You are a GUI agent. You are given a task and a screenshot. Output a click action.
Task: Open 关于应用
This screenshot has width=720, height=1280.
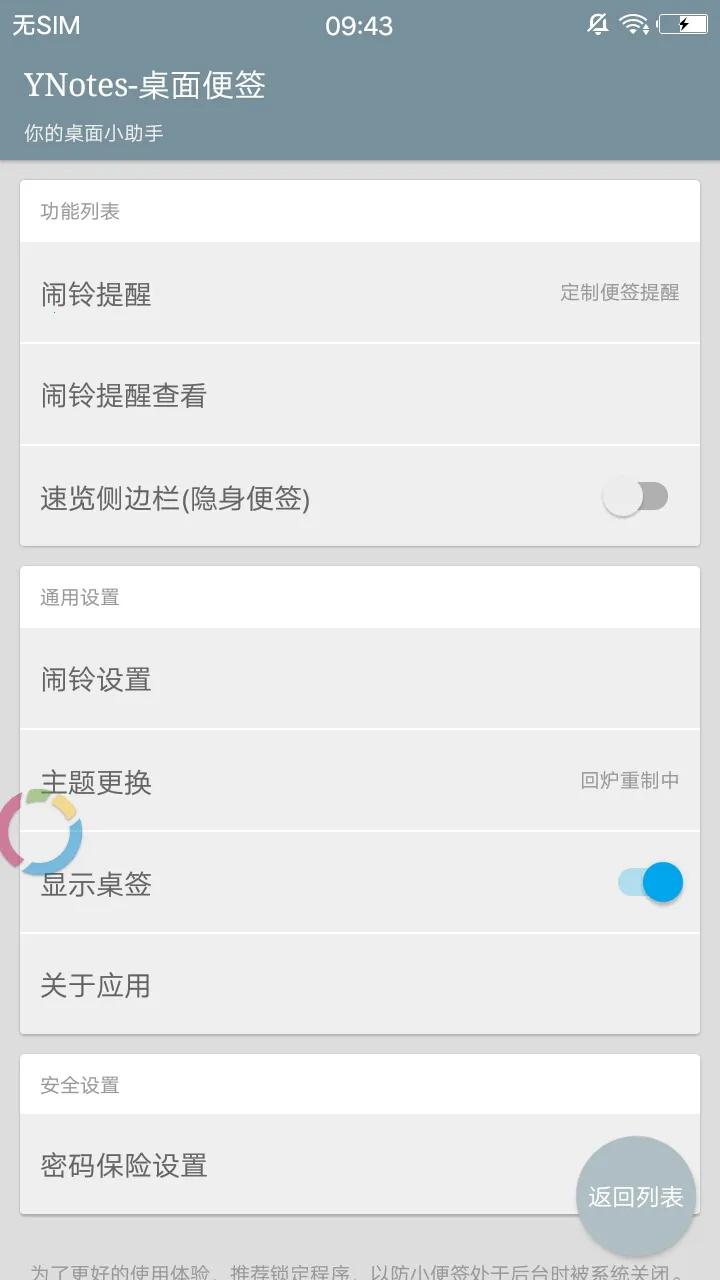click(x=360, y=986)
